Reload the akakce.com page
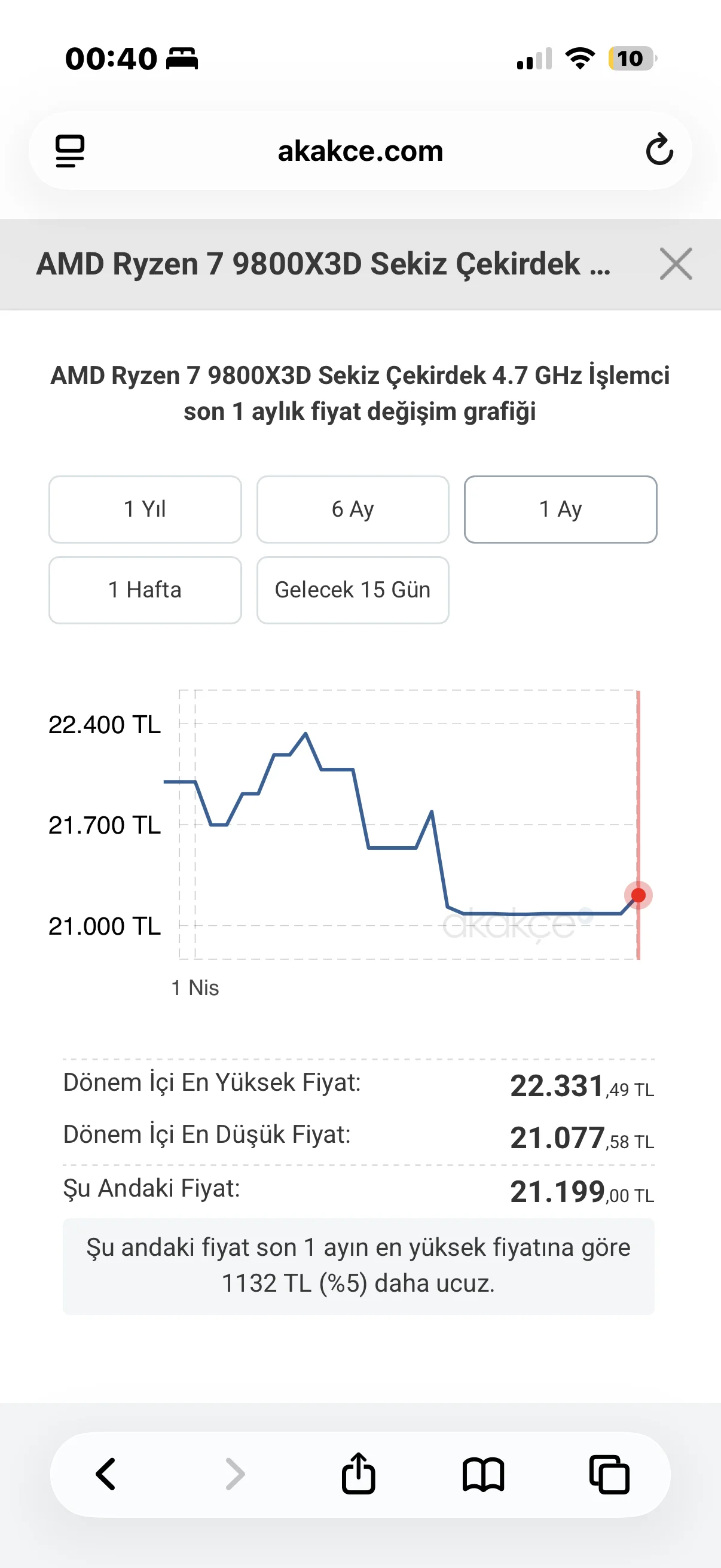Viewport: 721px width, 1568px height. pyautogui.click(x=659, y=150)
